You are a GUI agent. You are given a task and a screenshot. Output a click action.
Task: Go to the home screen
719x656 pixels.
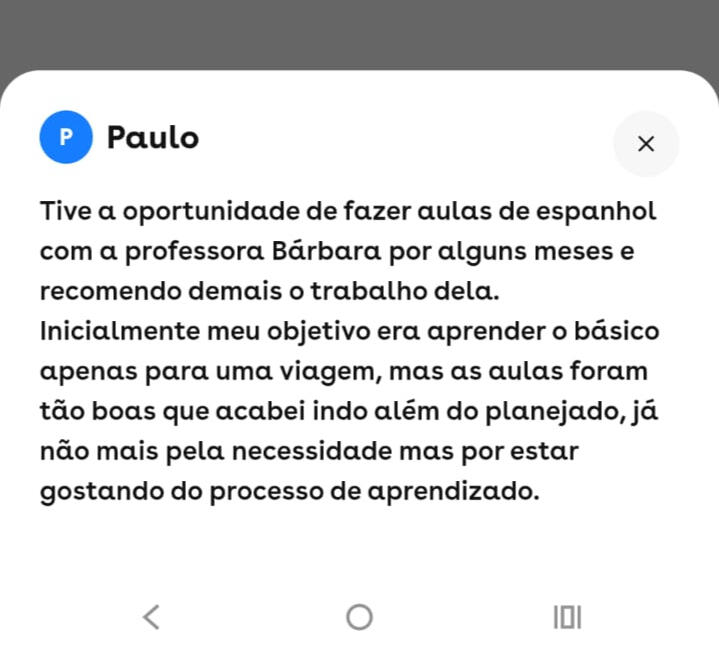coord(359,617)
